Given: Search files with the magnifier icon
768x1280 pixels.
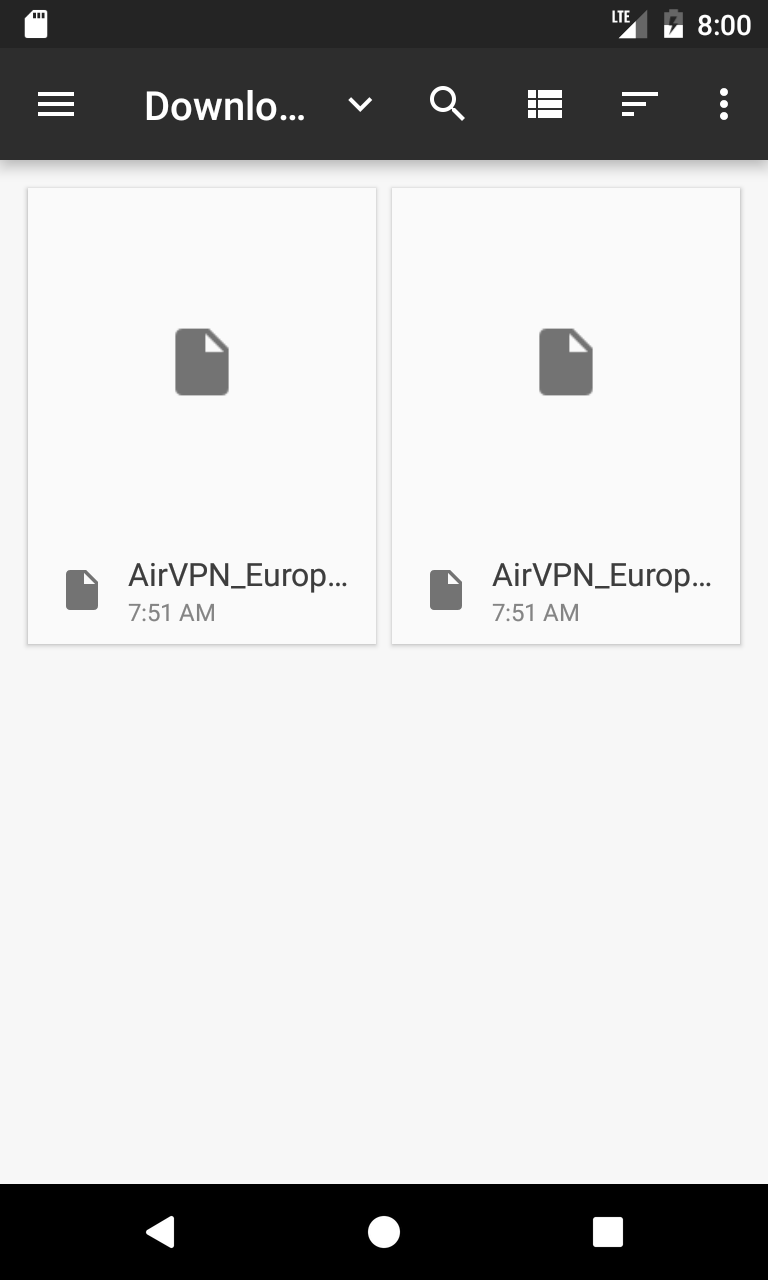Looking at the screenshot, I should click(447, 104).
